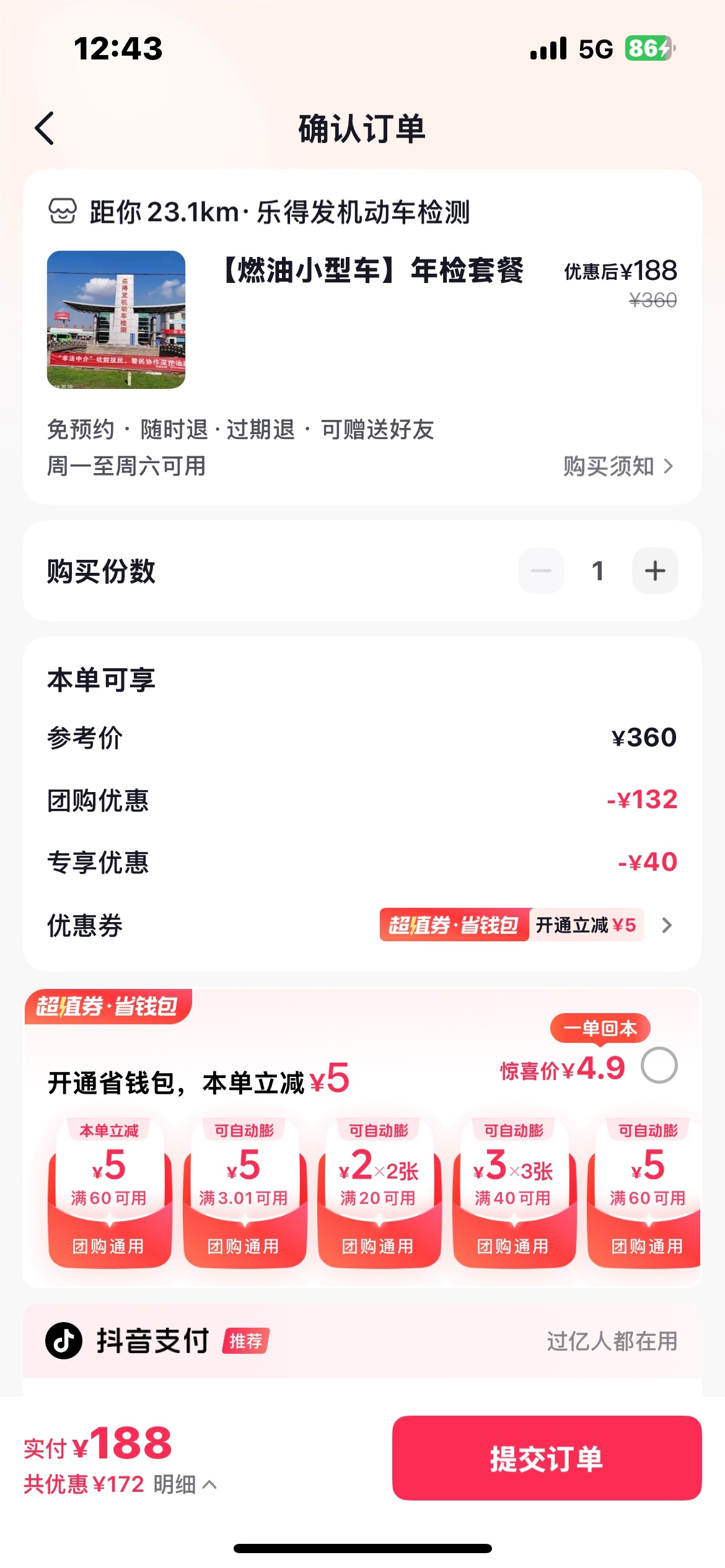The height and width of the screenshot is (1568, 725).
Task: Go back from the order confirmation page
Action: pos(45,129)
